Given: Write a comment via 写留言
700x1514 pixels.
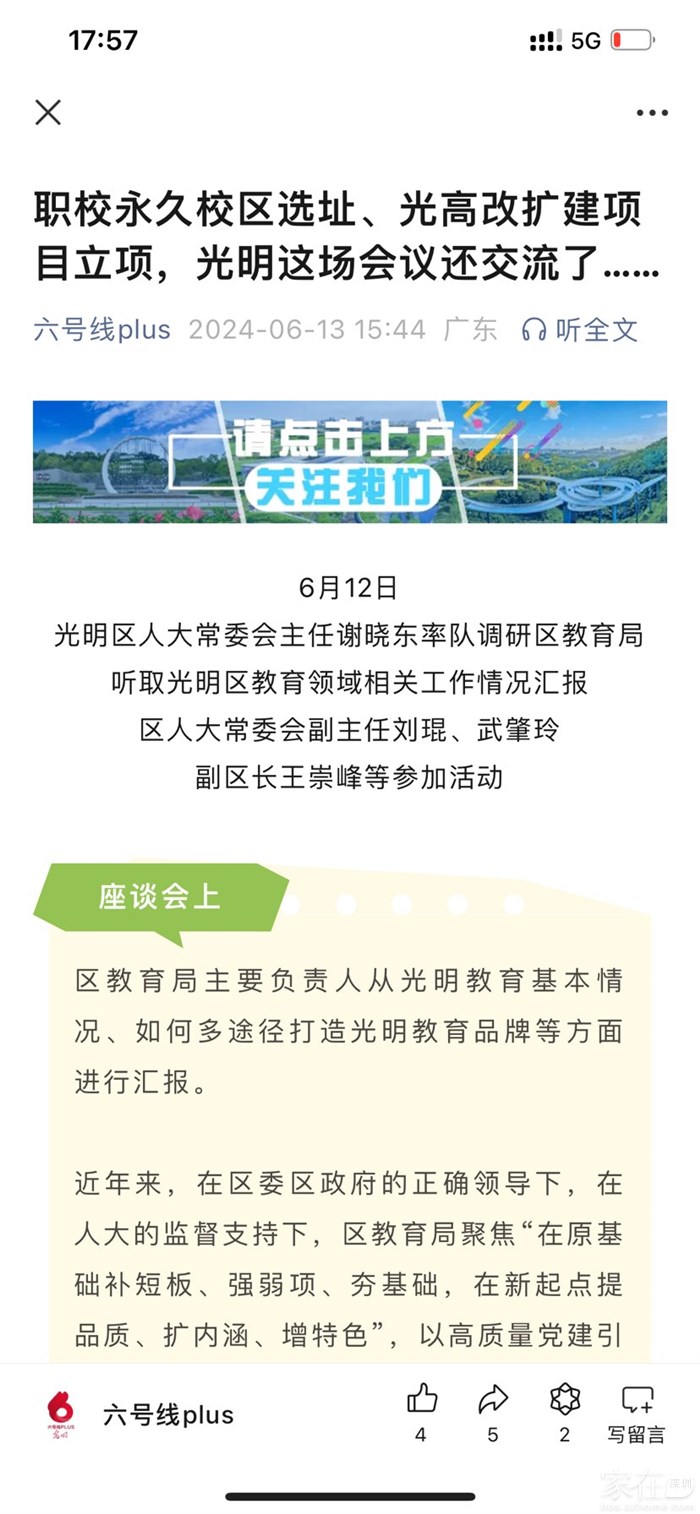Looking at the screenshot, I should pyautogui.click(x=636, y=1413).
